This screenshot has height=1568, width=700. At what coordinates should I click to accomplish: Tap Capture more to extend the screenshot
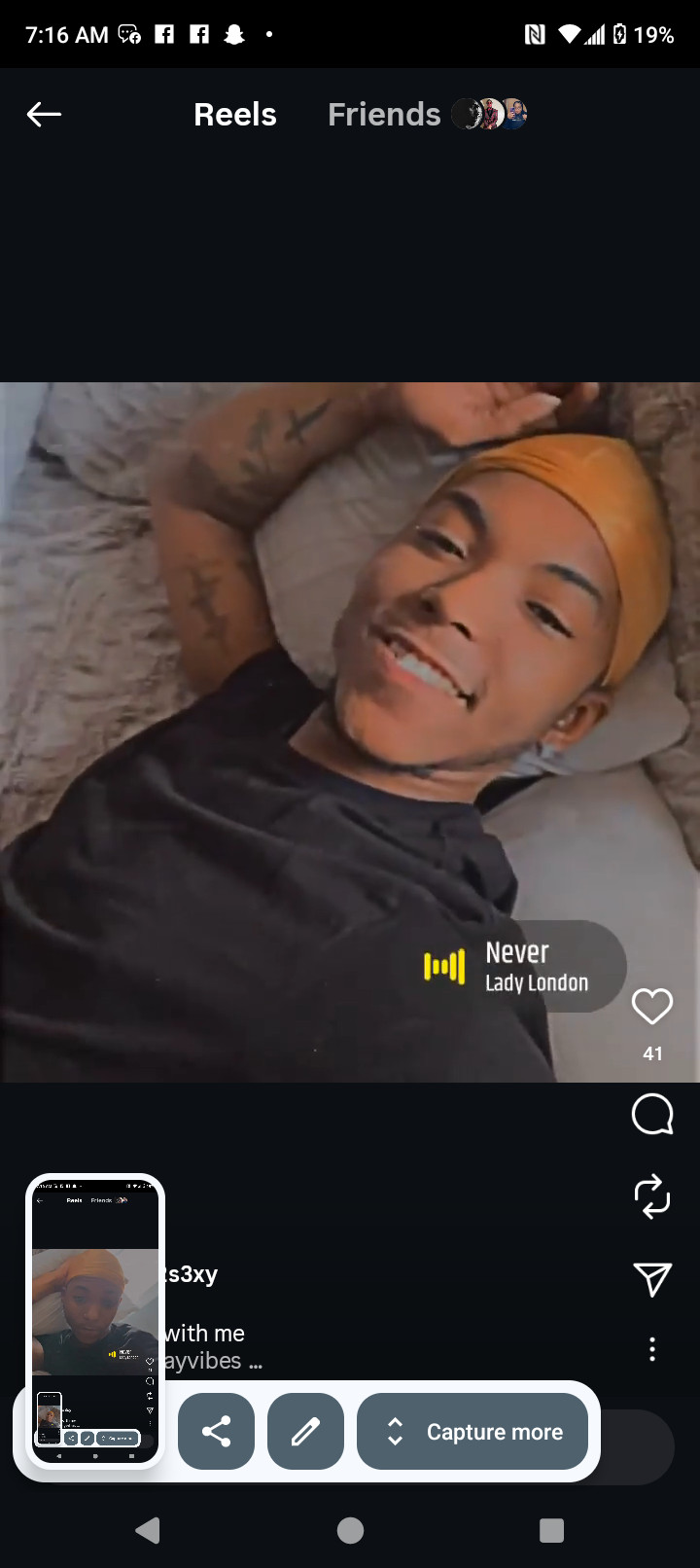tap(473, 1431)
